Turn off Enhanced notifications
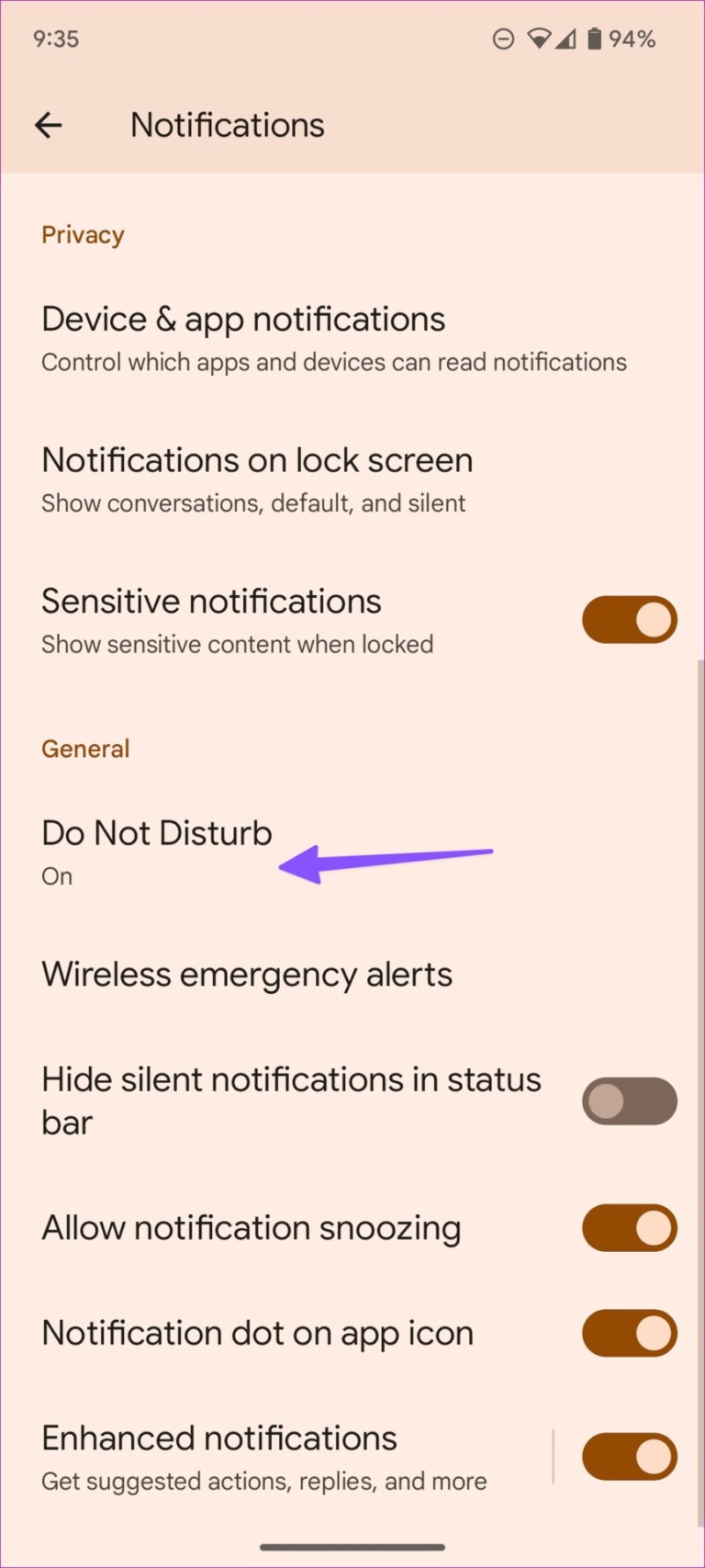This screenshot has width=705, height=1568. pos(629,1457)
